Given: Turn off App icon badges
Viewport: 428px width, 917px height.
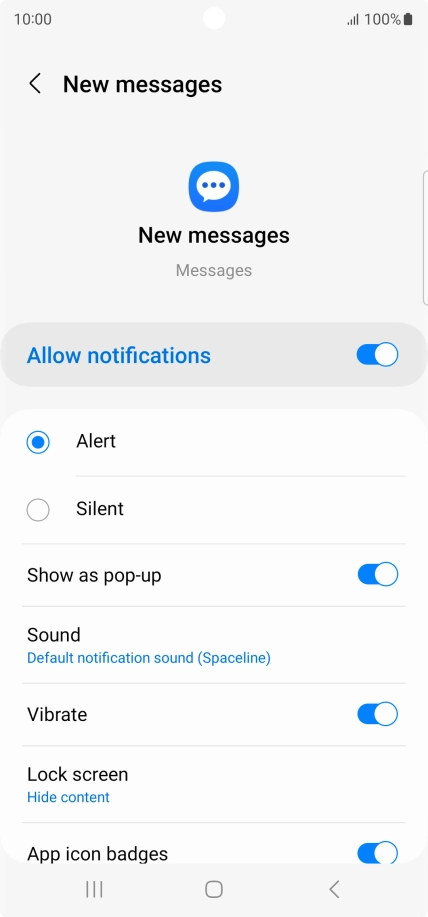Looking at the screenshot, I should pyautogui.click(x=377, y=853).
